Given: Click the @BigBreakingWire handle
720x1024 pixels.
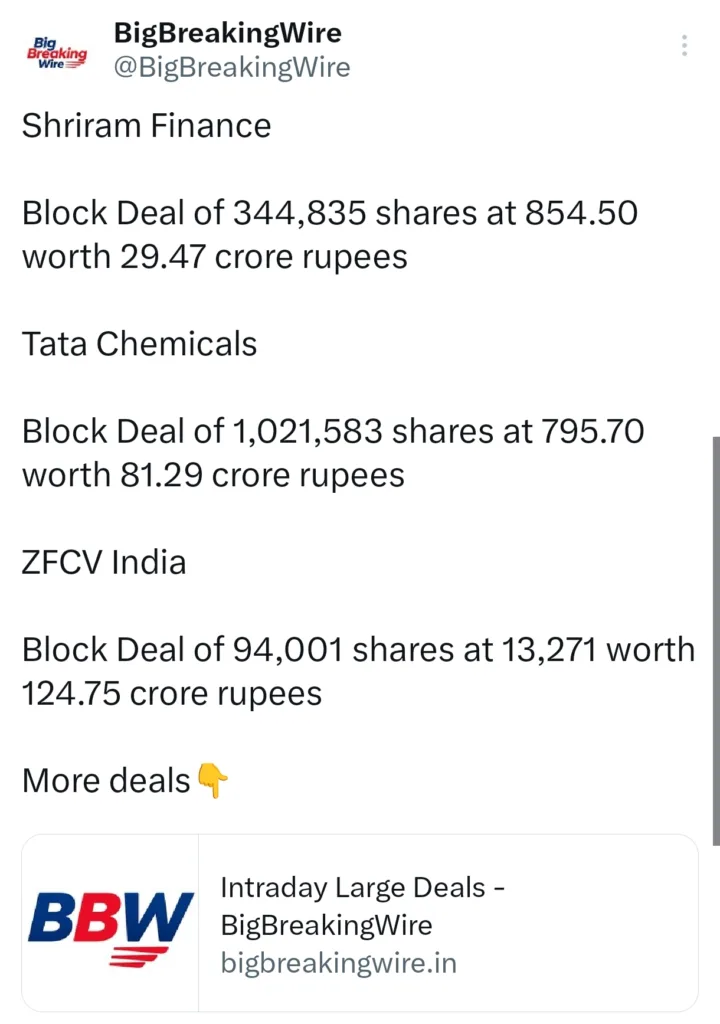Looking at the screenshot, I should pos(232,67).
